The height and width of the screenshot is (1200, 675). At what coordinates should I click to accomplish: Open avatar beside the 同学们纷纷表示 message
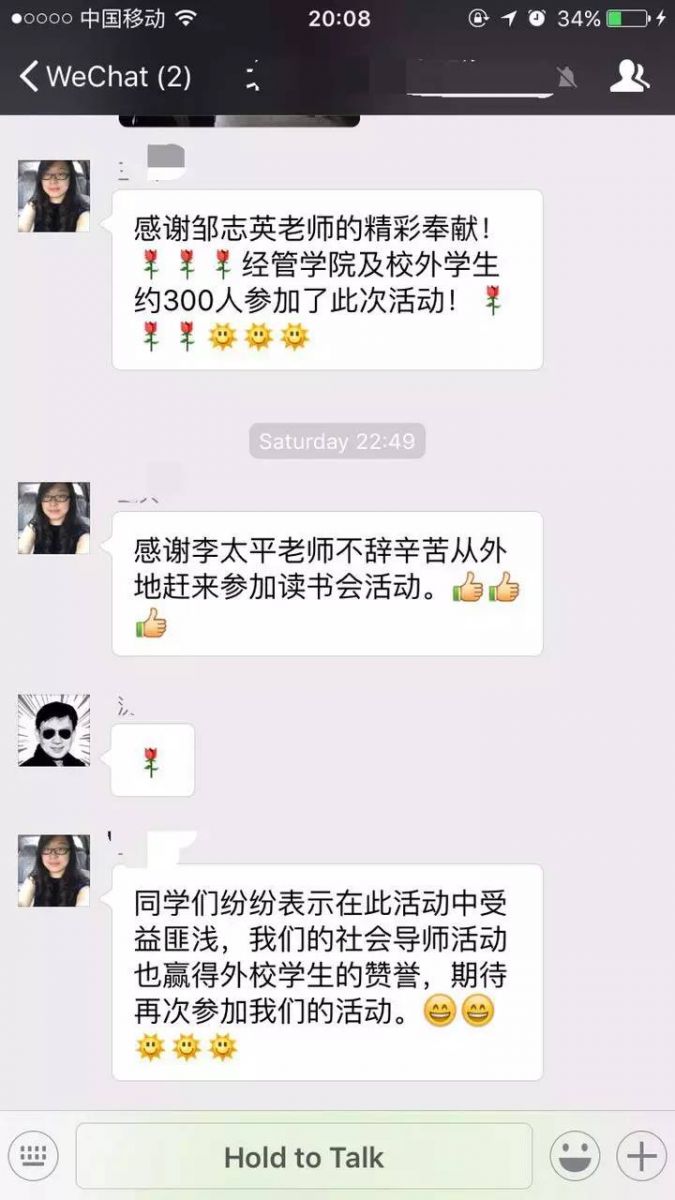54,871
